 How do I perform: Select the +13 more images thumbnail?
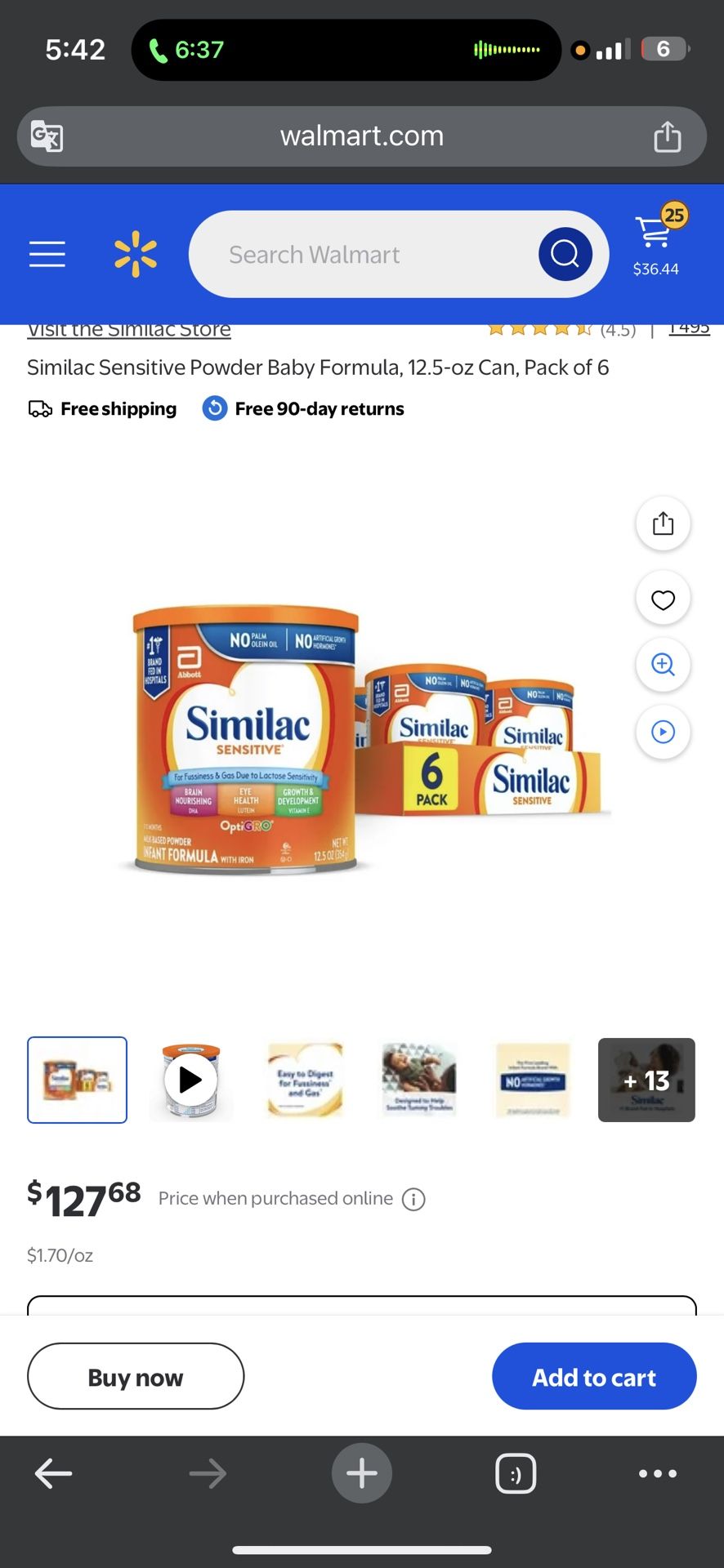(x=646, y=1080)
